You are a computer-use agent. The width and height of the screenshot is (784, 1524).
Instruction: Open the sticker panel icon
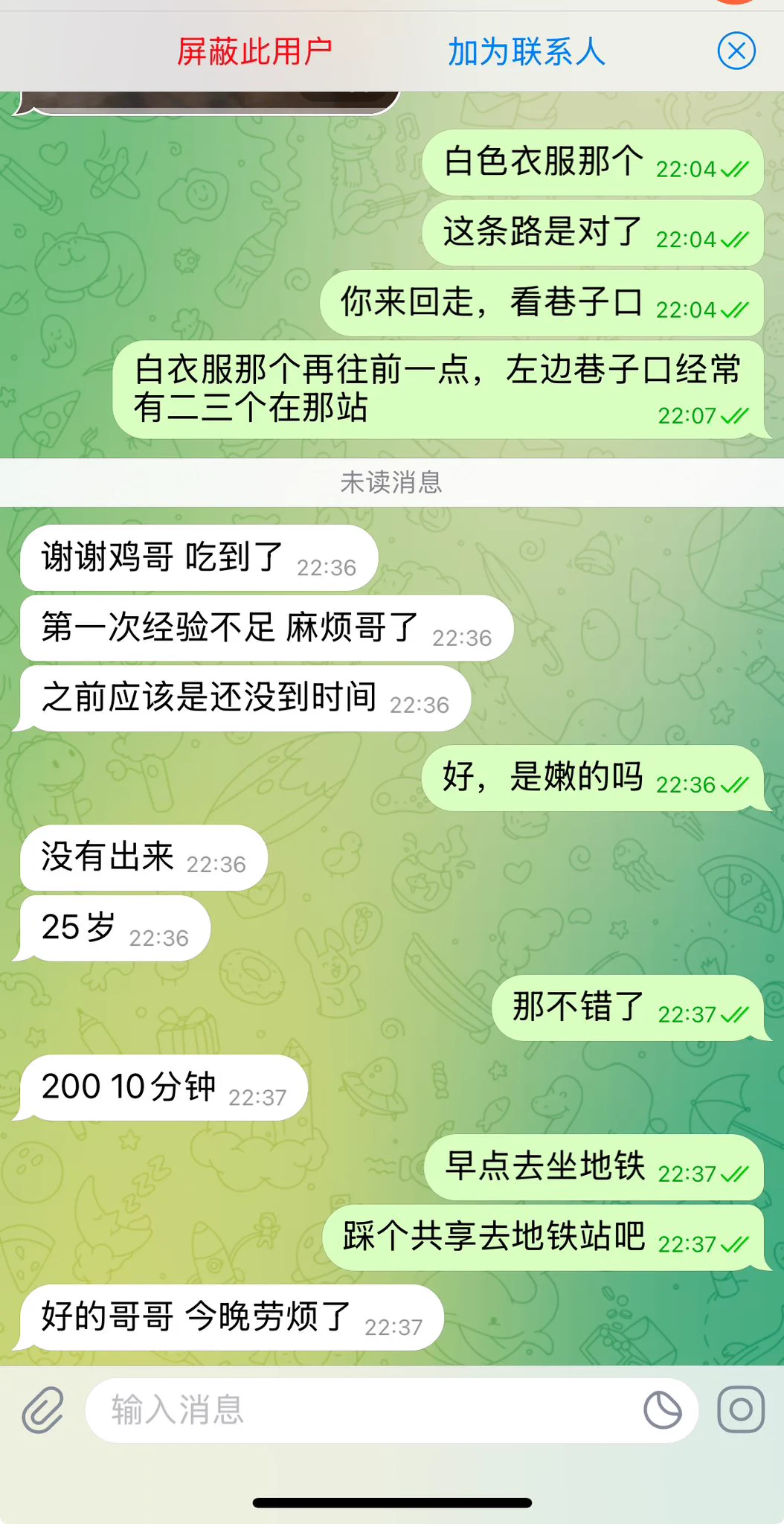(662, 1410)
